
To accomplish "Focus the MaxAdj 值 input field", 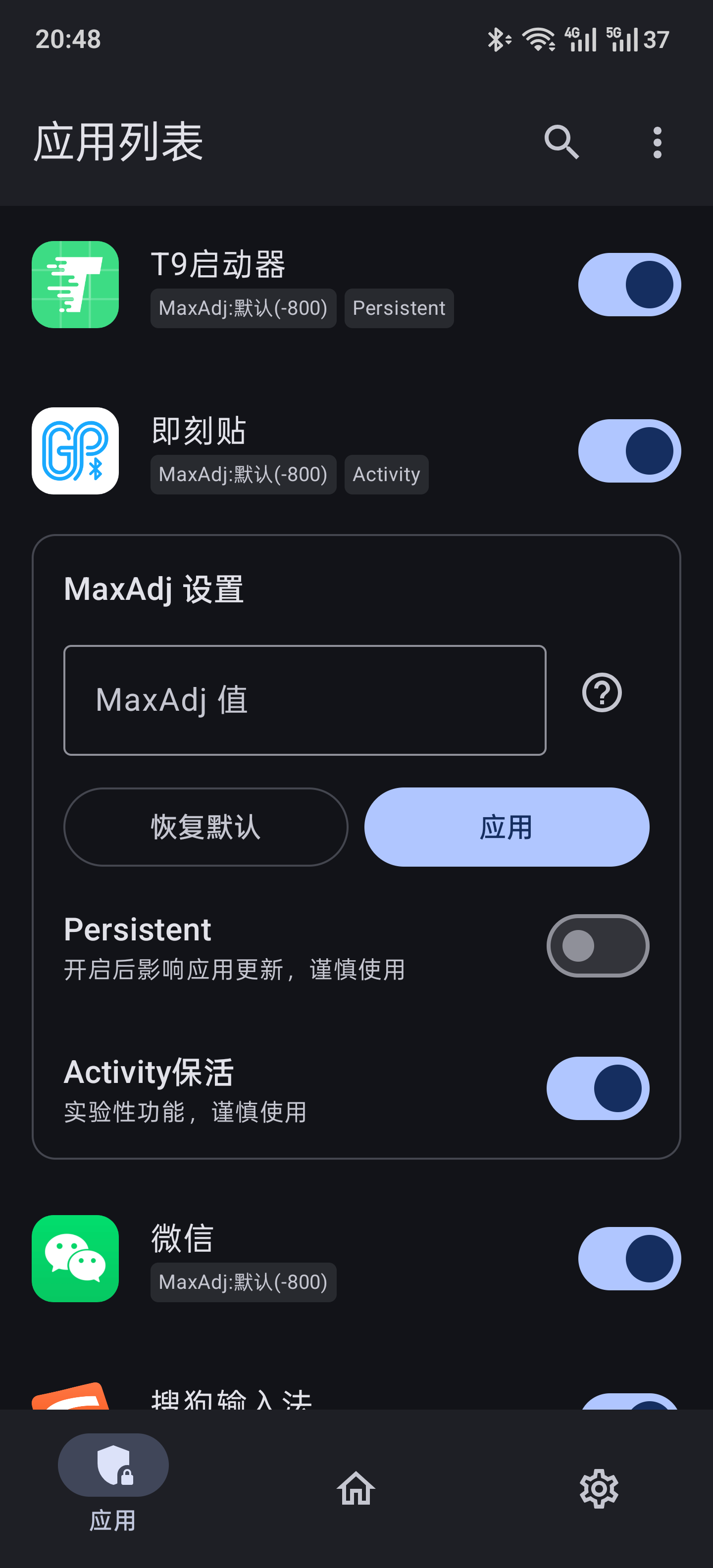I will pos(305,700).
